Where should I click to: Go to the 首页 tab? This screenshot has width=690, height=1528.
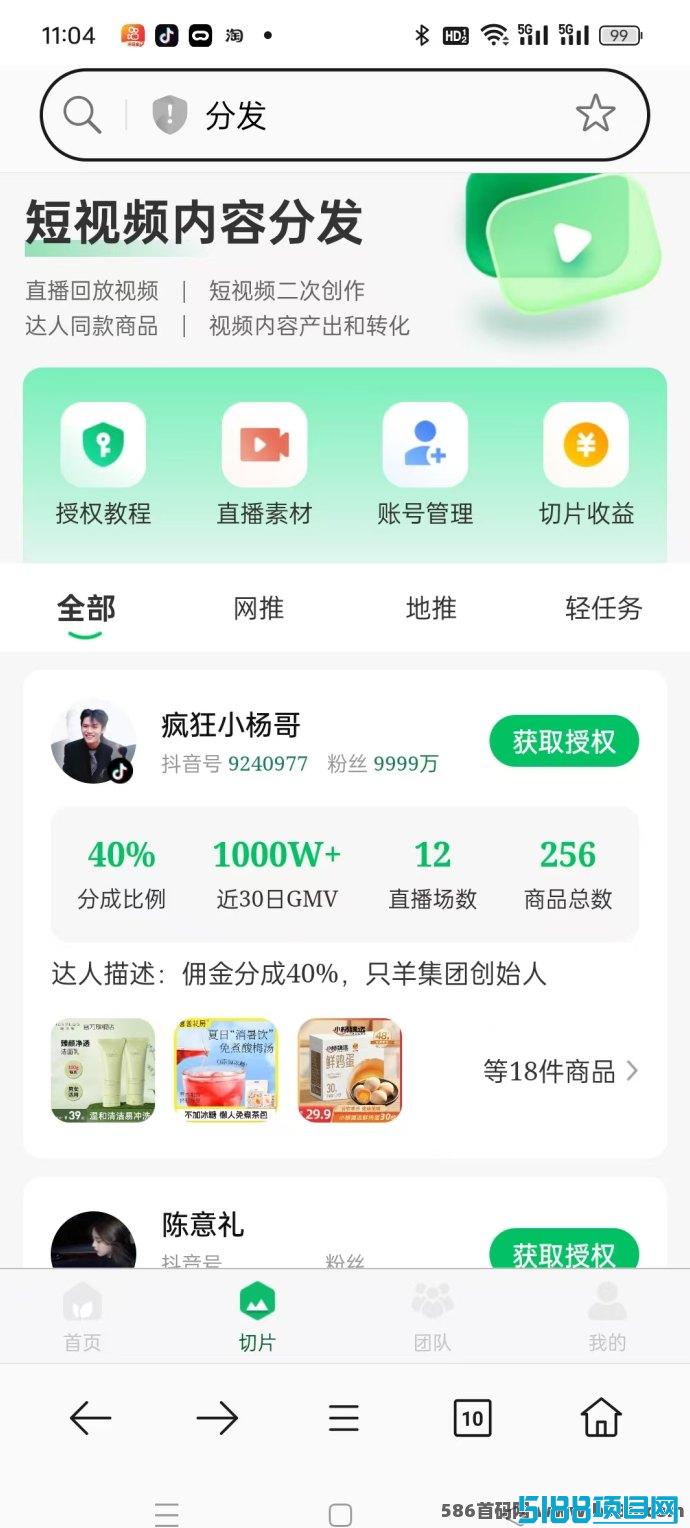83,1317
